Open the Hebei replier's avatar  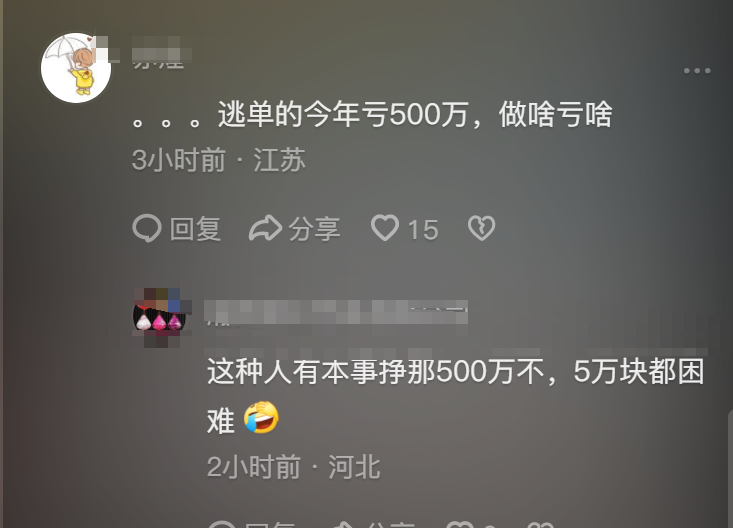pyautogui.click(x=160, y=315)
